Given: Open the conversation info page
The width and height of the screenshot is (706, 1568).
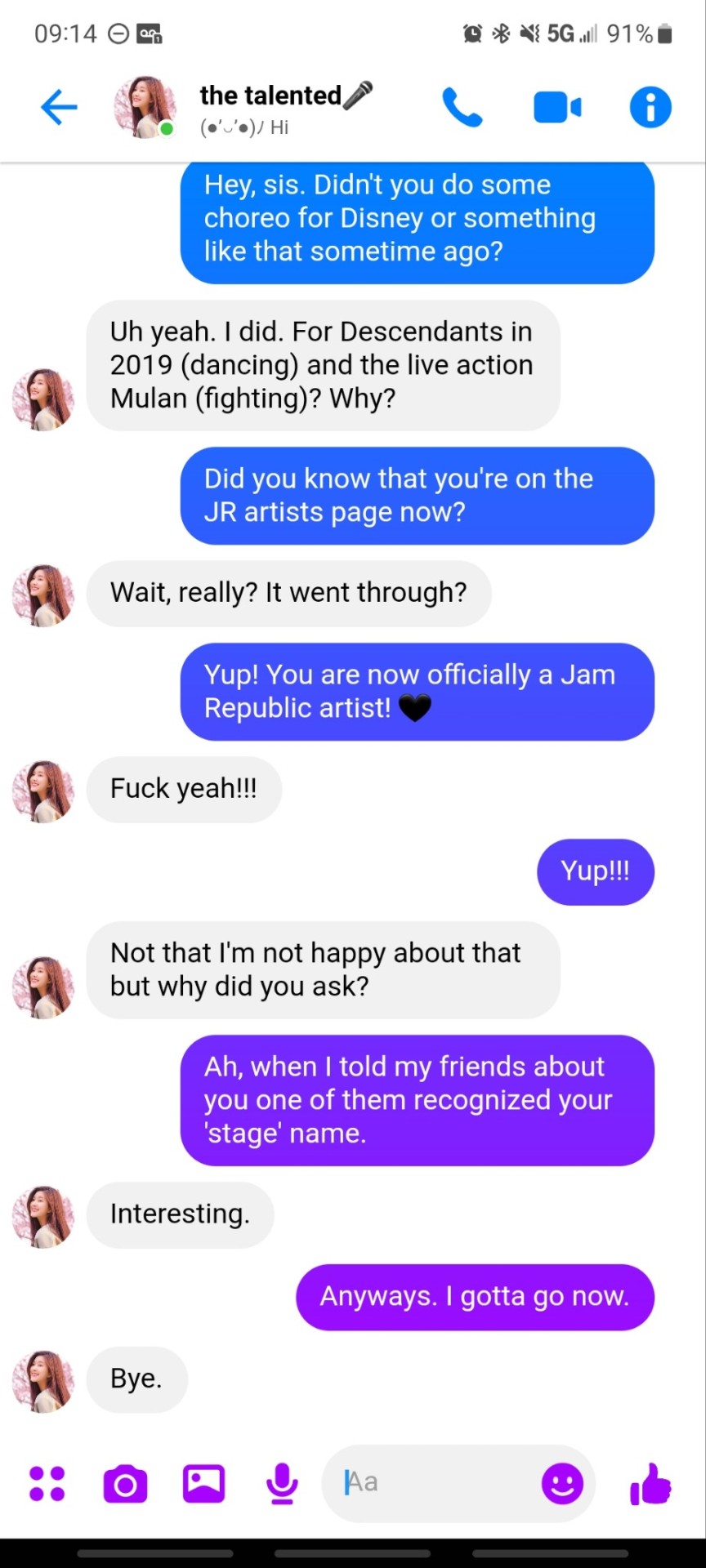Looking at the screenshot, I should click(x=650, y=107).
